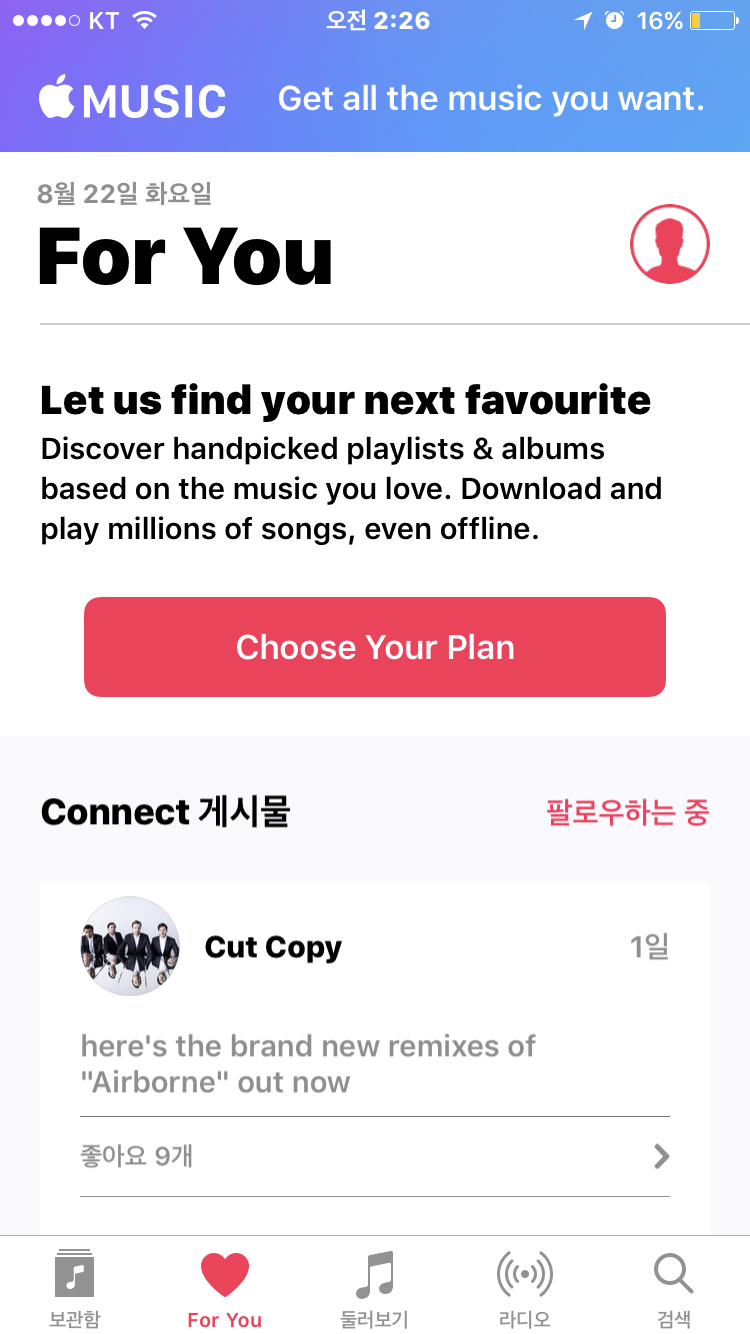Image resolution: width=750 pixels, height=1334 pixels.
Task: Tap the Choose Your Plan button
Action: [375, 647]
